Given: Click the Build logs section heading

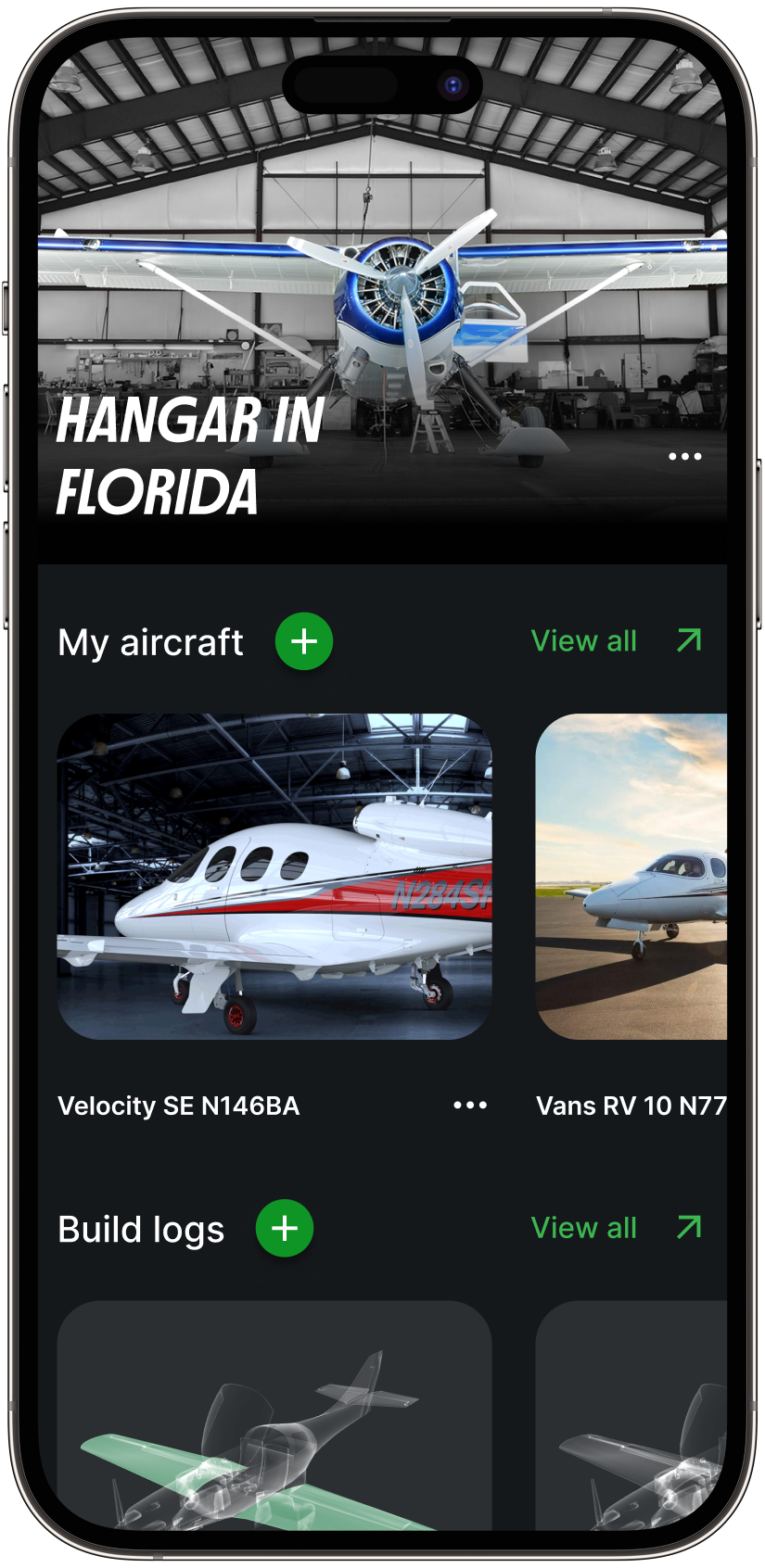Looking at the screenshot, I should click(140, 1228).
